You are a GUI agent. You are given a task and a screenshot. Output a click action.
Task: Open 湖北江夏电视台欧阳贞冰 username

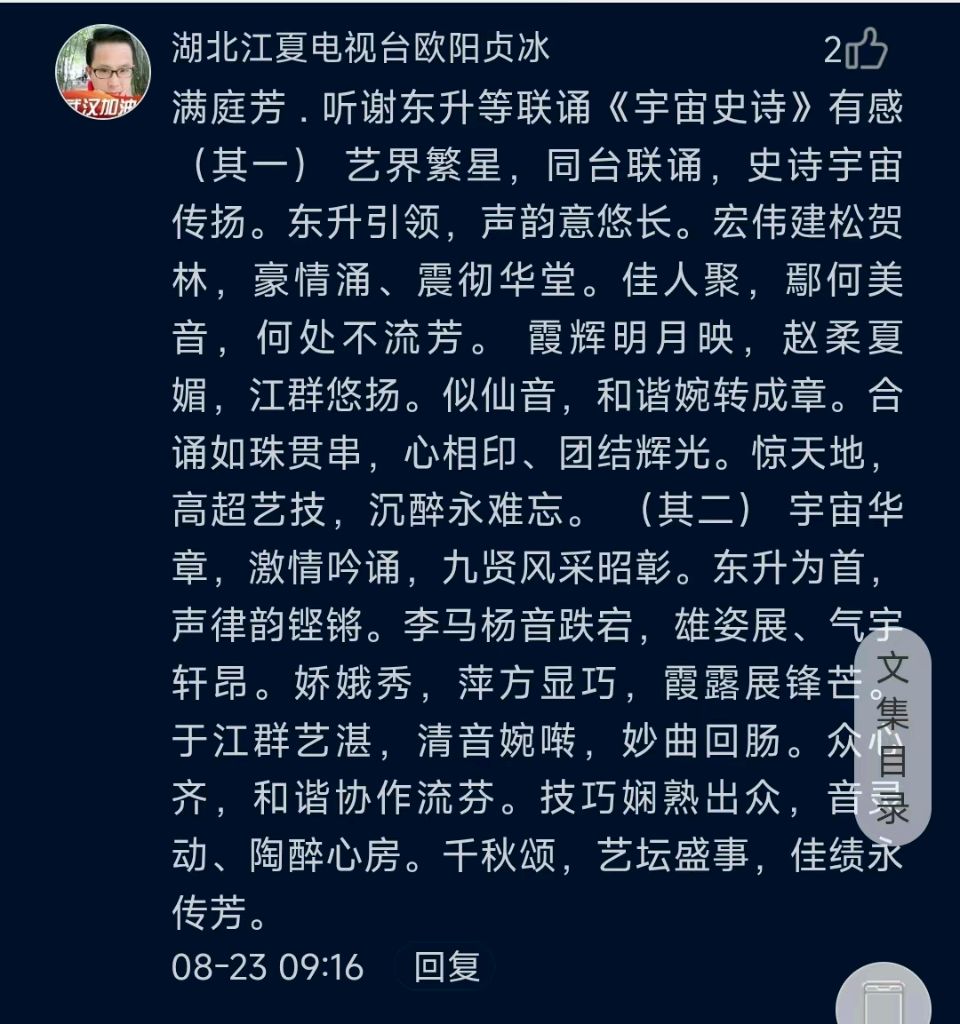pos(360,47)
